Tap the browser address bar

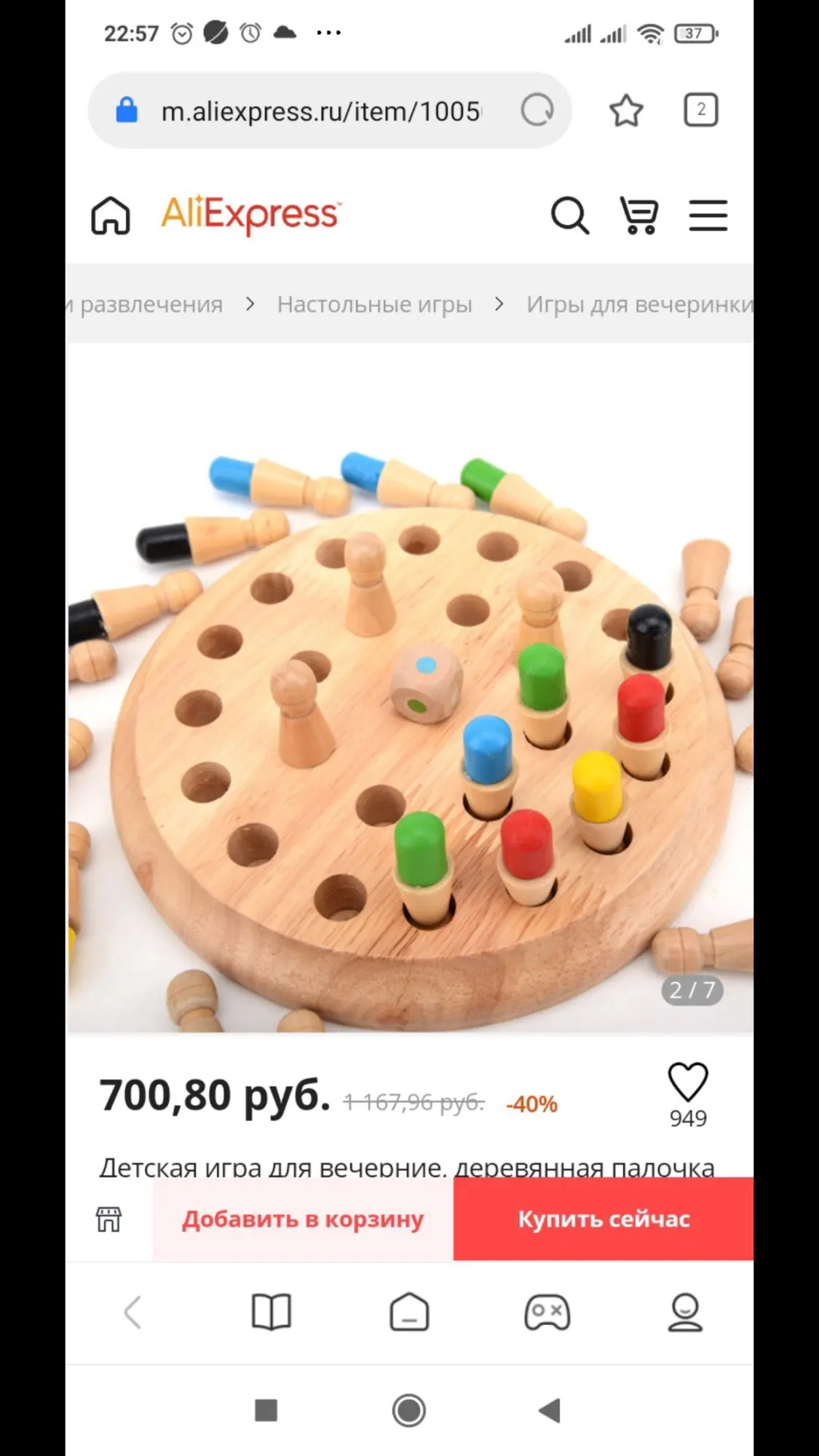(x=320, y=111)
